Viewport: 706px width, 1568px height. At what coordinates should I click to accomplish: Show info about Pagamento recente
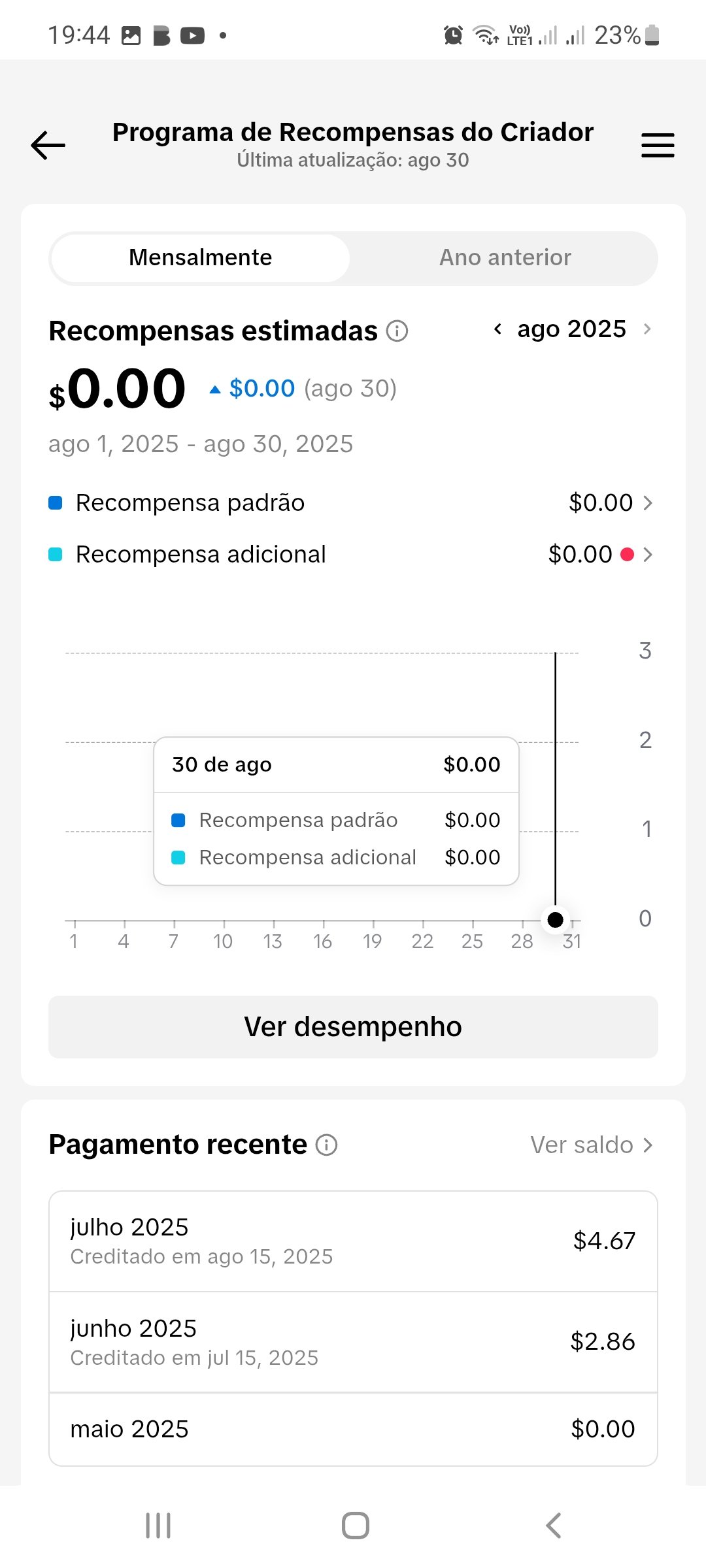[x=326, y=1145]
